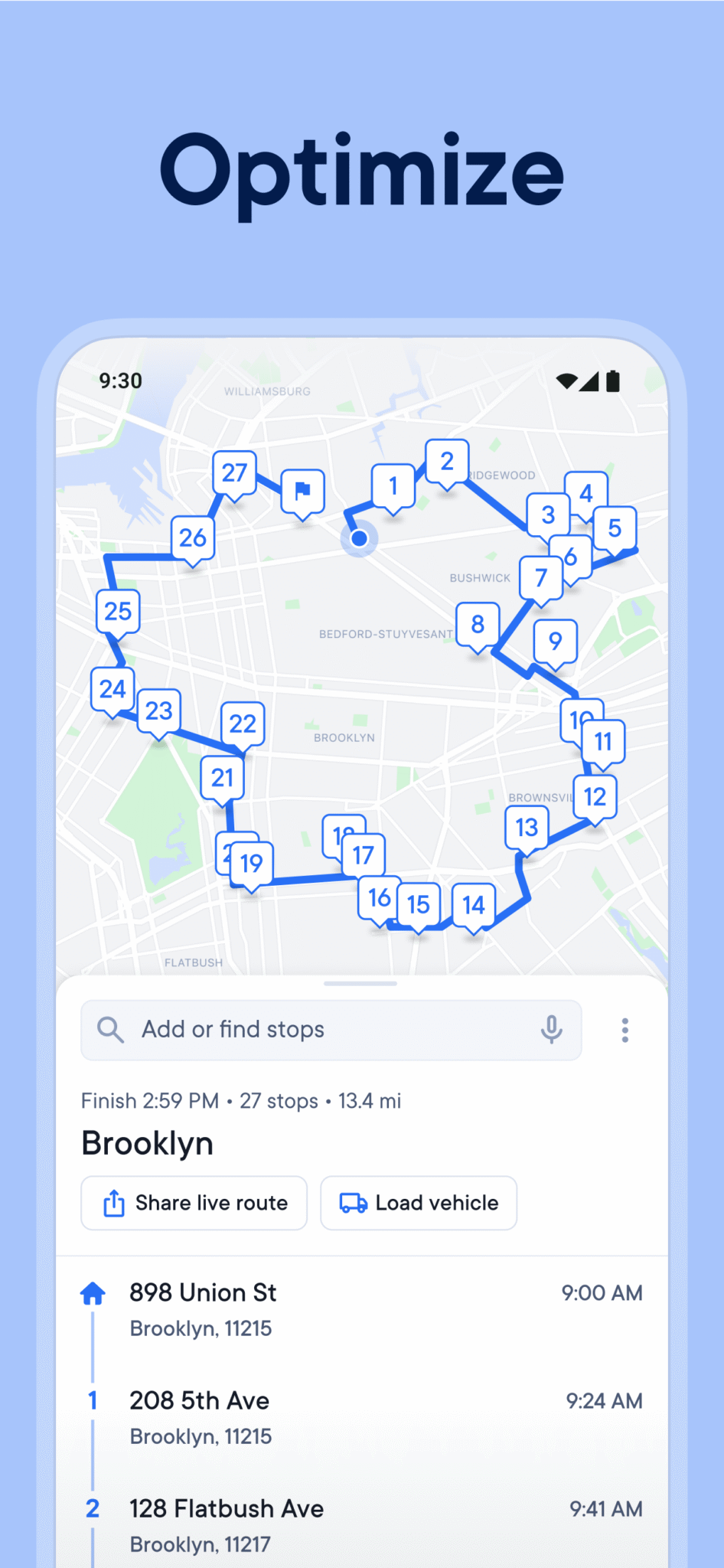The image size is (724, 1568).
Task: Select the Brooklyn route title
Action: (x=147, y=1143)
